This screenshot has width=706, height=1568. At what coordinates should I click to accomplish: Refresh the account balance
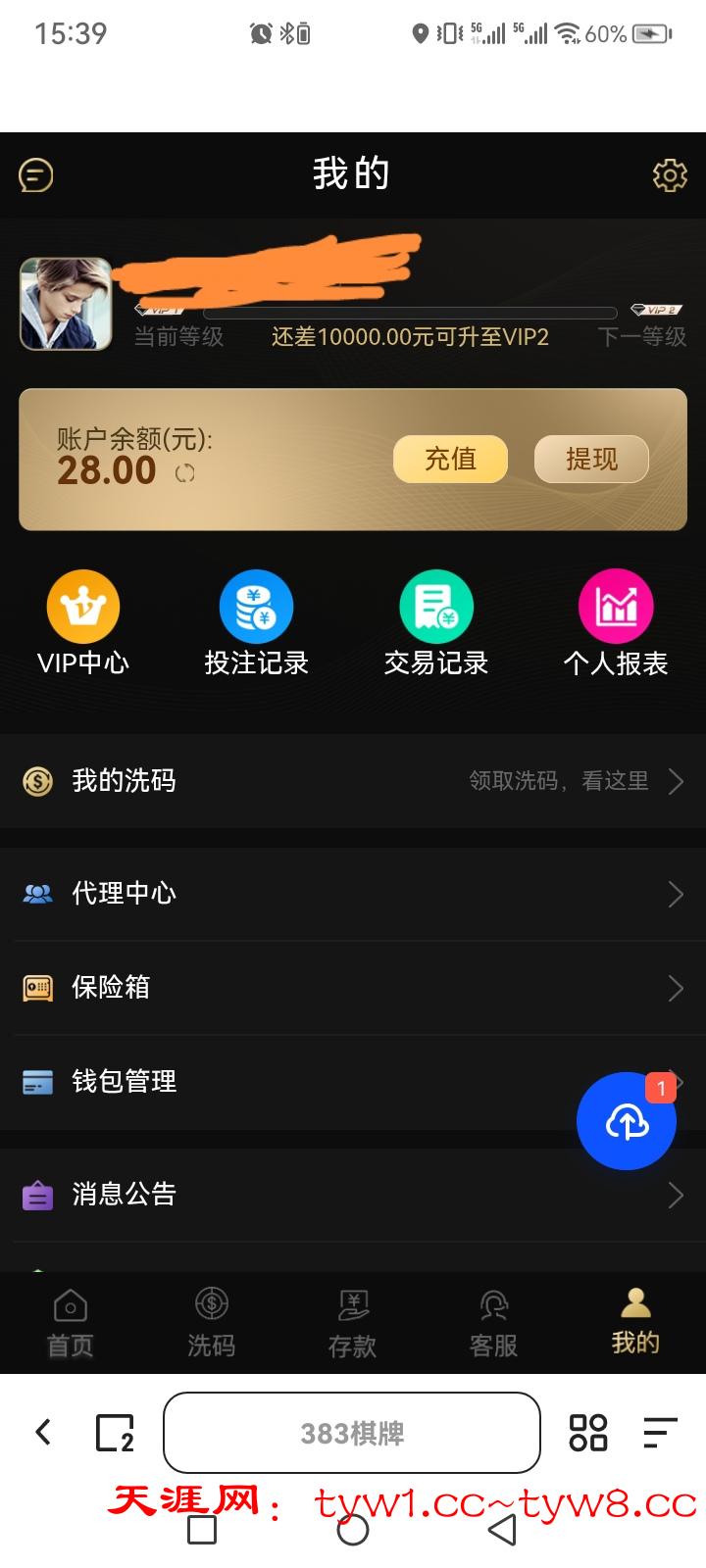[184, 473]
